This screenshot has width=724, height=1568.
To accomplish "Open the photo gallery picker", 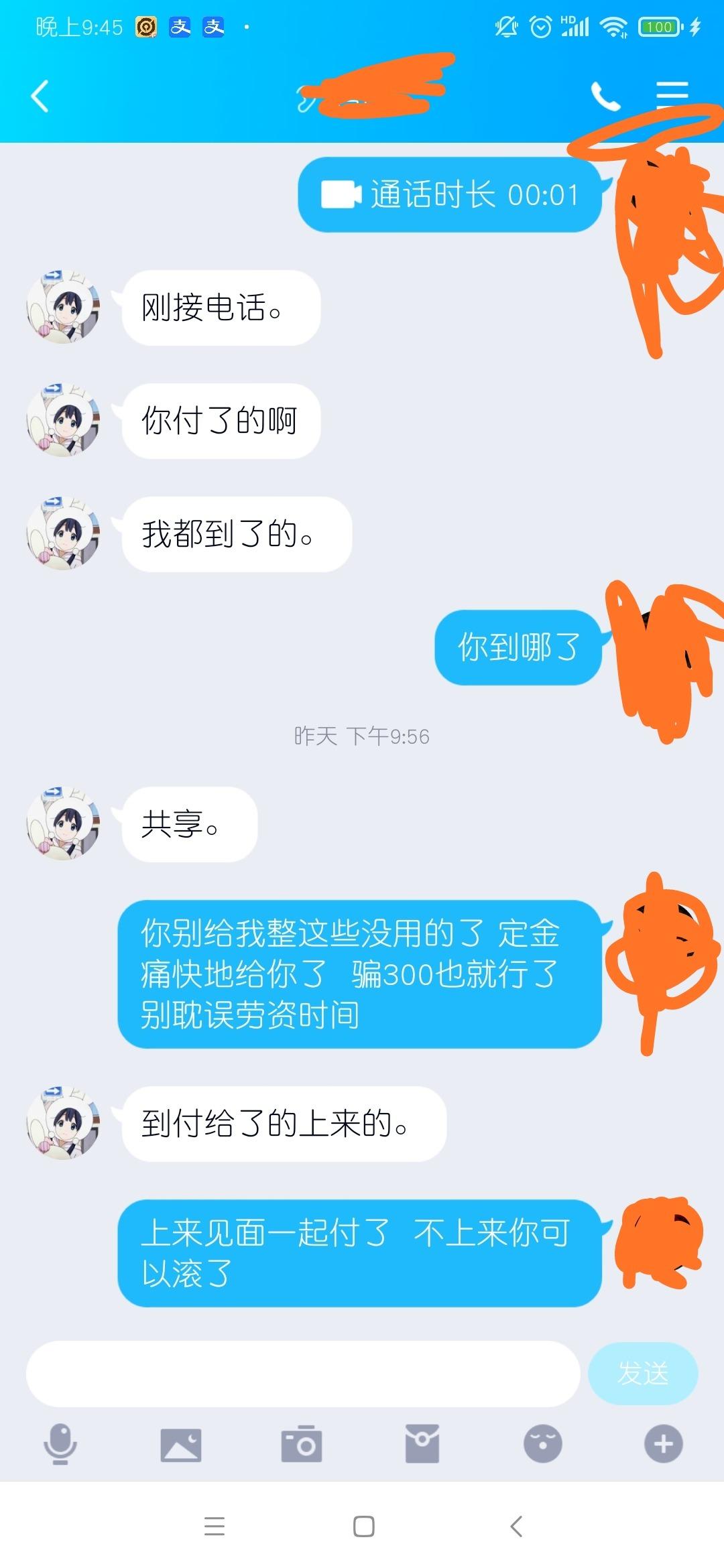I will [181, 1443].
